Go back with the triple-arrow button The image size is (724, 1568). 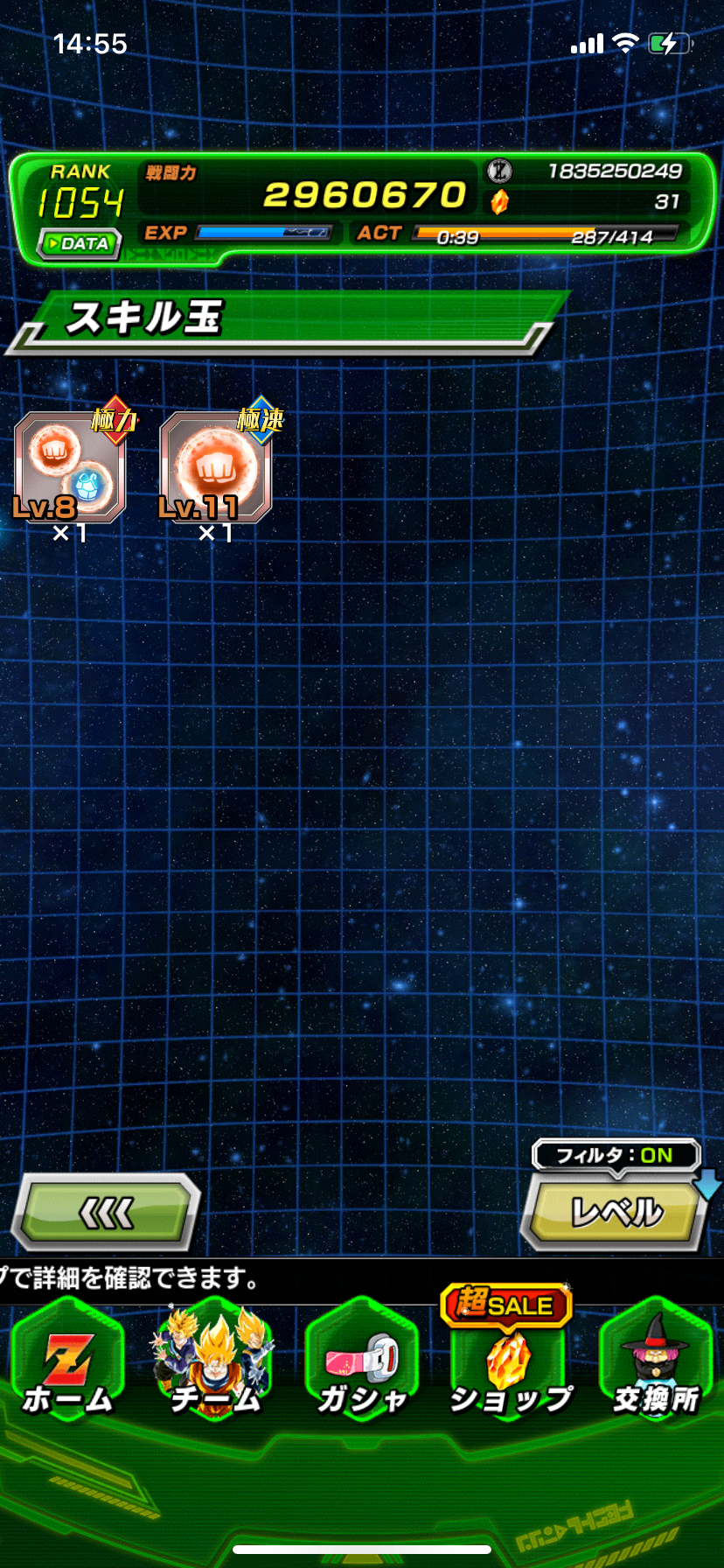click(106, 1213)
